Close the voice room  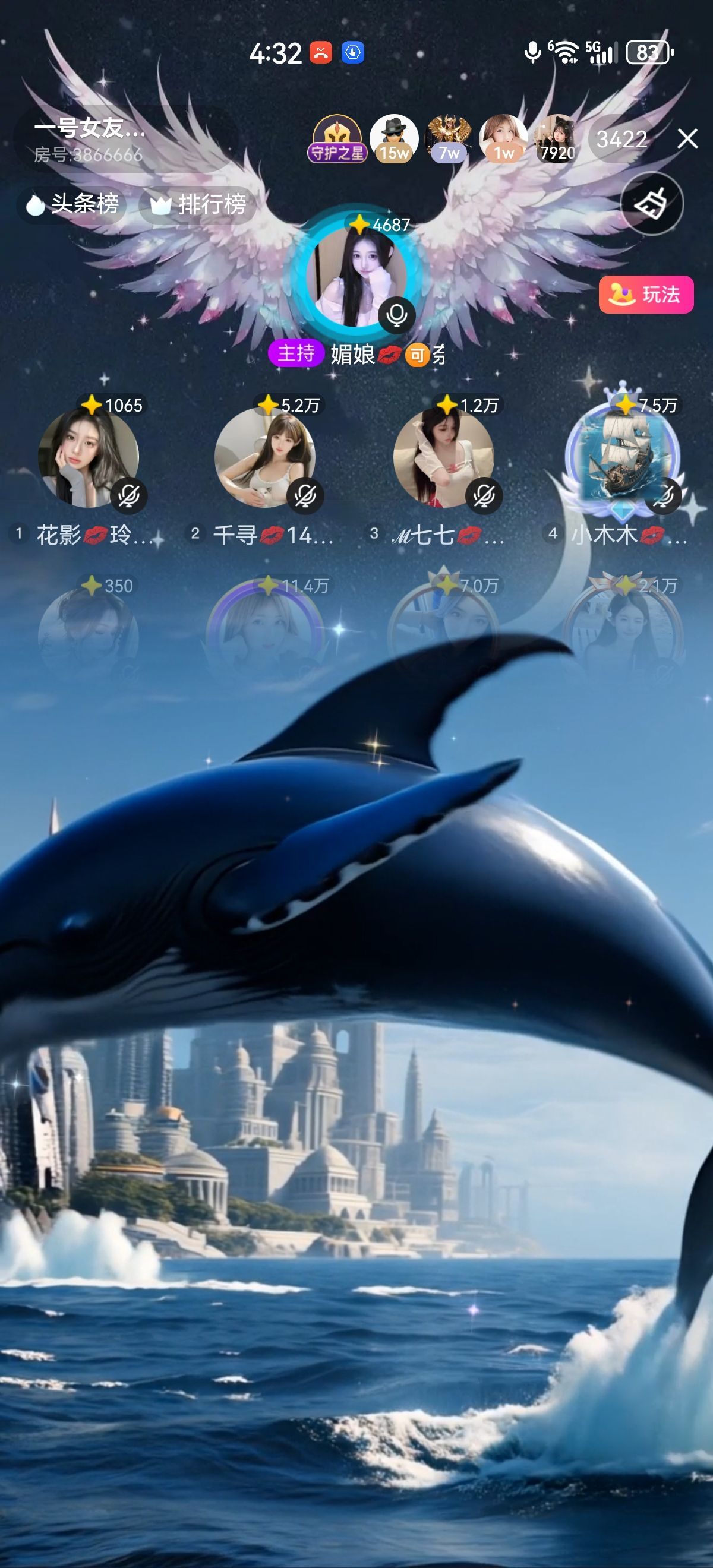(x=687, y=139)
